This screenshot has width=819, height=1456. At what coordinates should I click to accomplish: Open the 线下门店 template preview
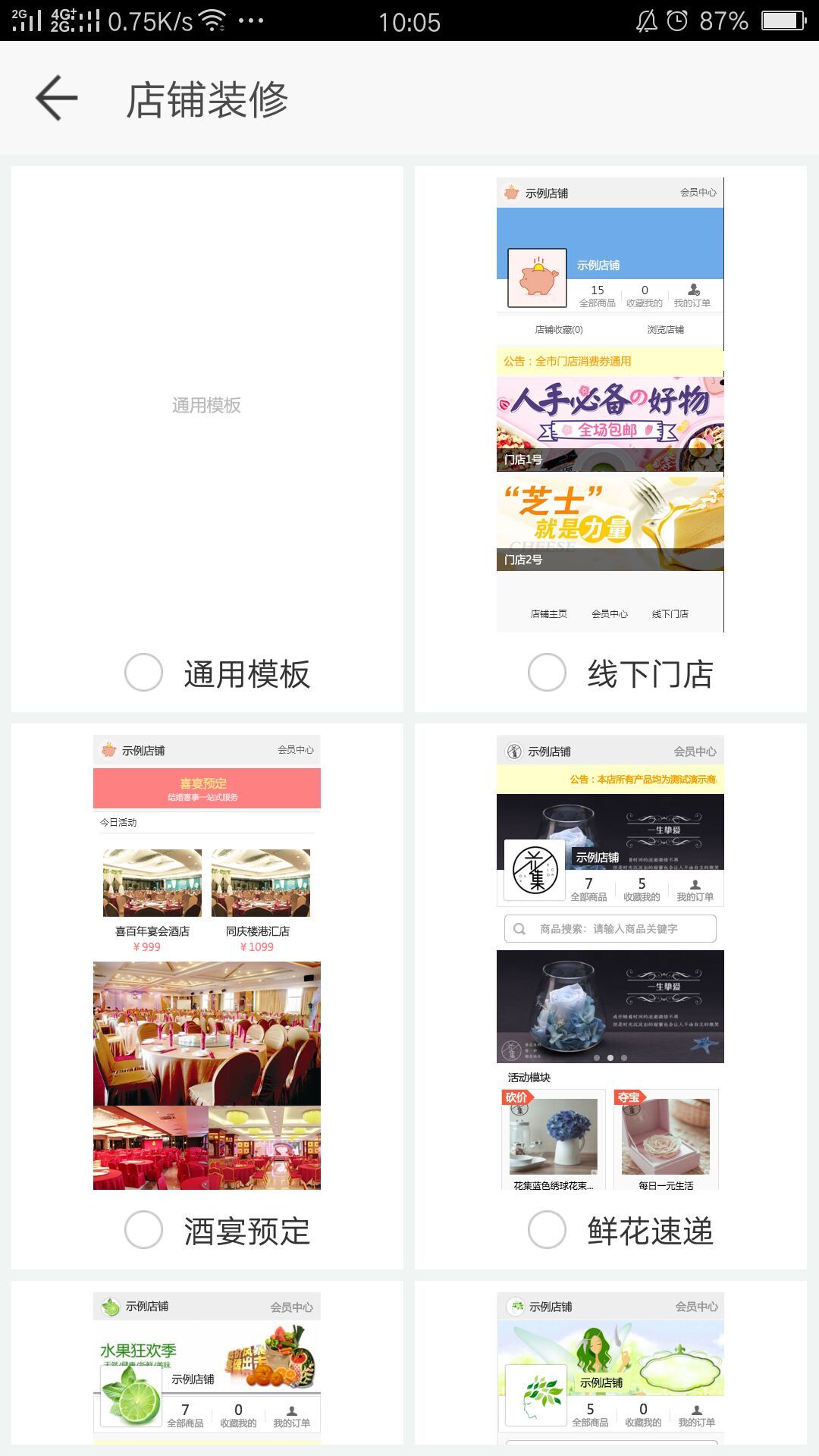tap(610, 404)
